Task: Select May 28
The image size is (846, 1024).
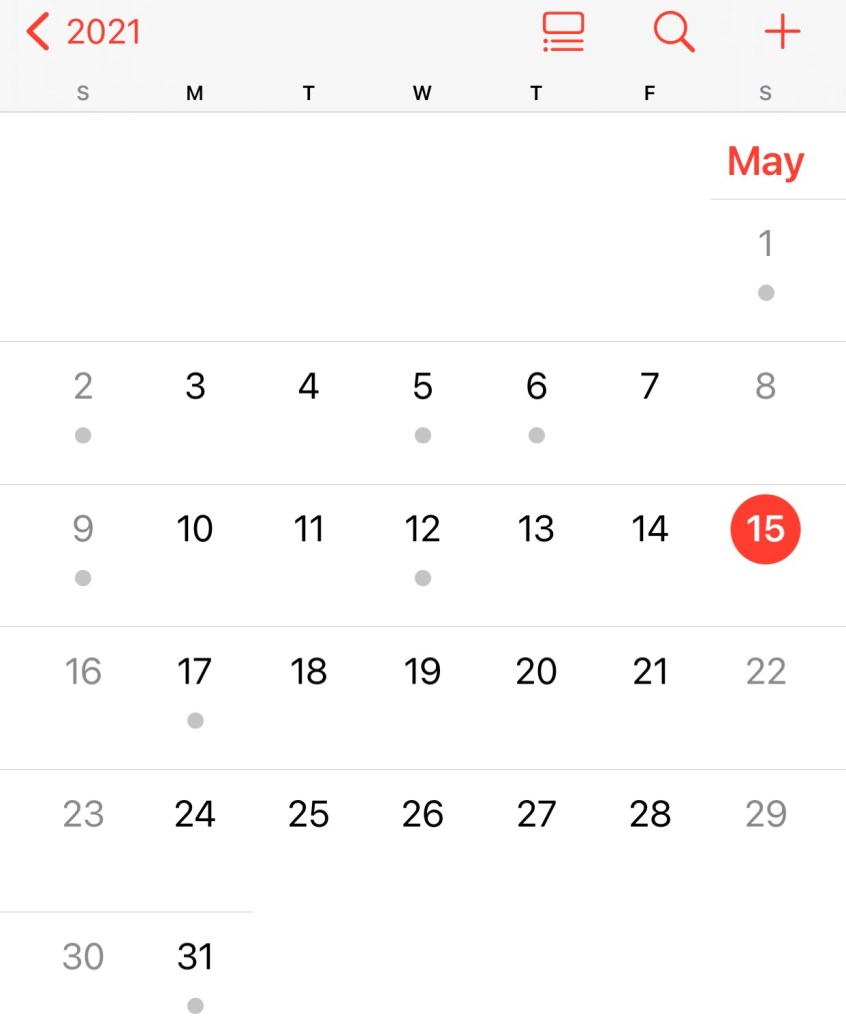Action: 650,814
